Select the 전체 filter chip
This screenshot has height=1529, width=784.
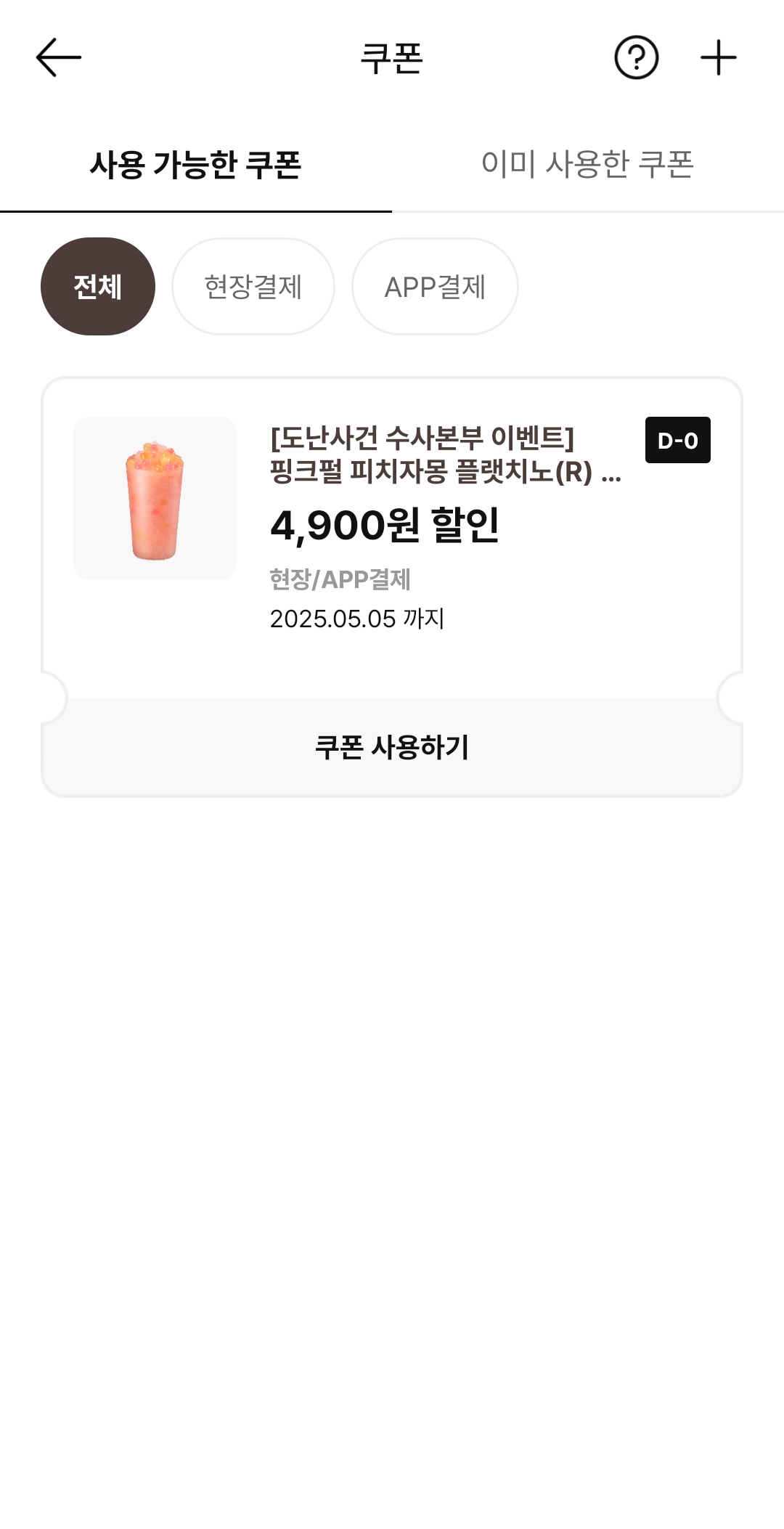98,286
